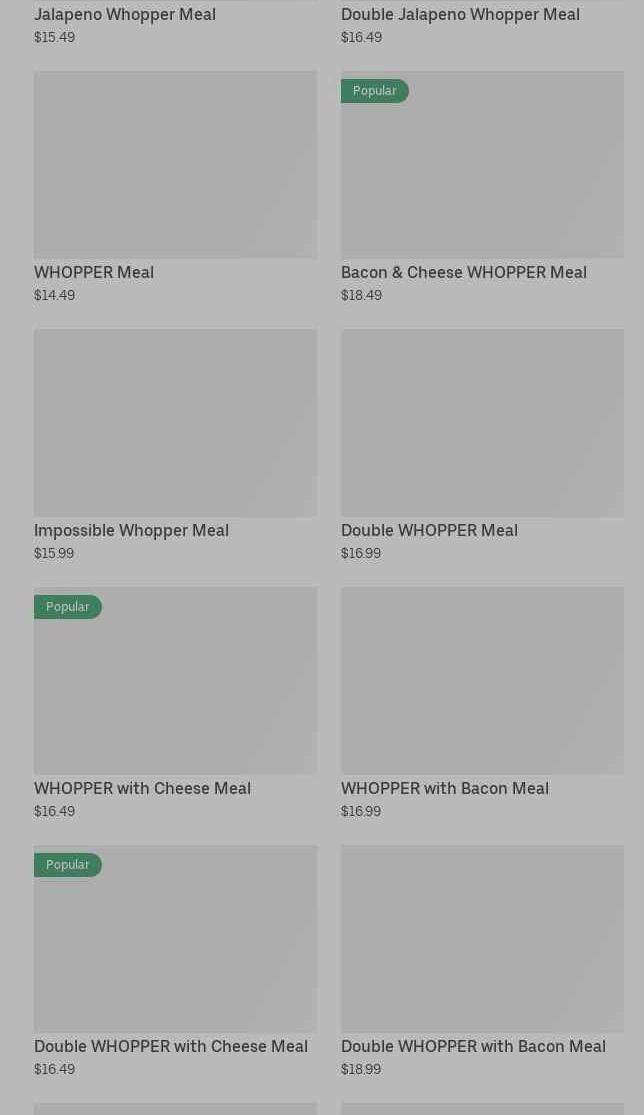The width and height of the screenshot is (644, 1115).
Task: Tap the WHOPPER with Bacon Meal card
Action: point(482,681)
